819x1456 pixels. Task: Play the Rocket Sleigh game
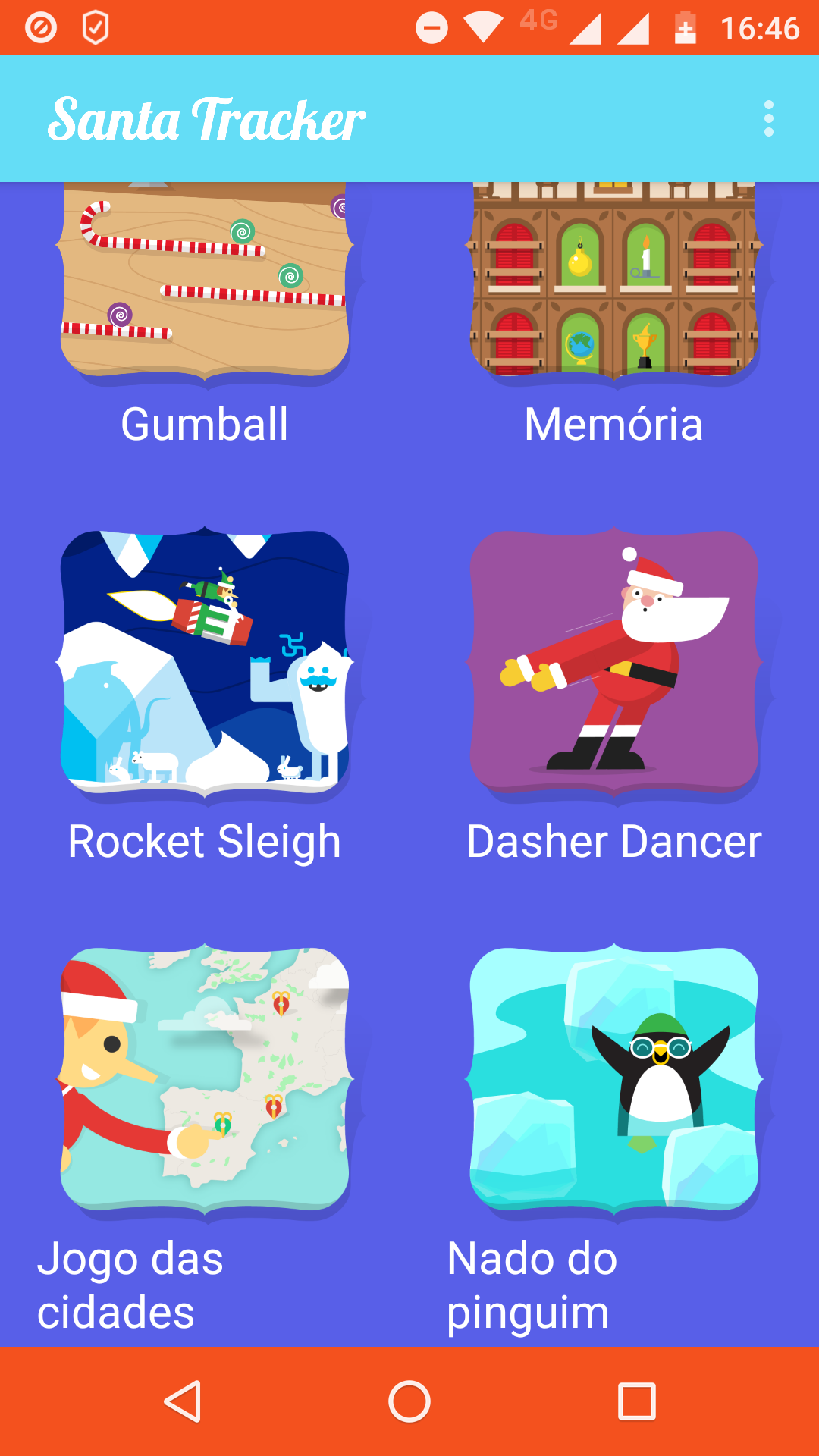(x=205, y=661)
